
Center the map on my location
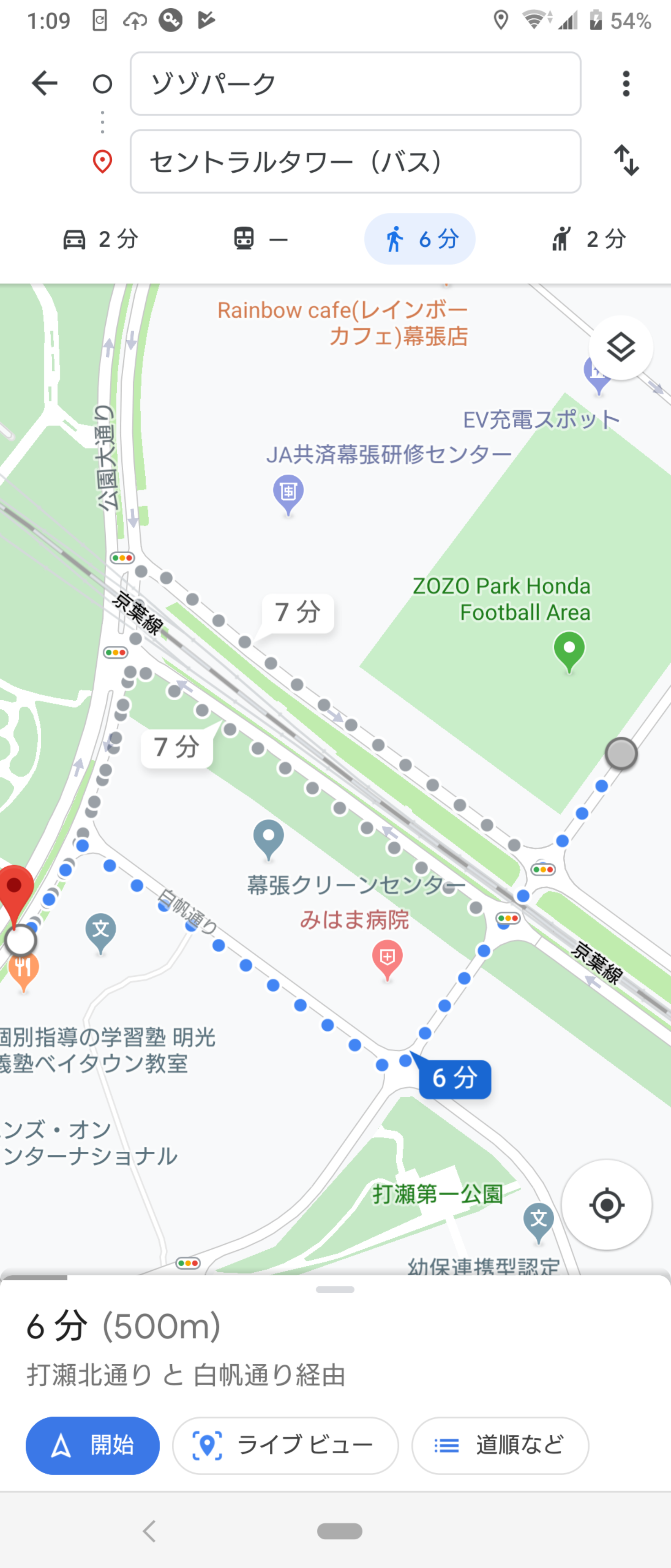point(607,1205)
